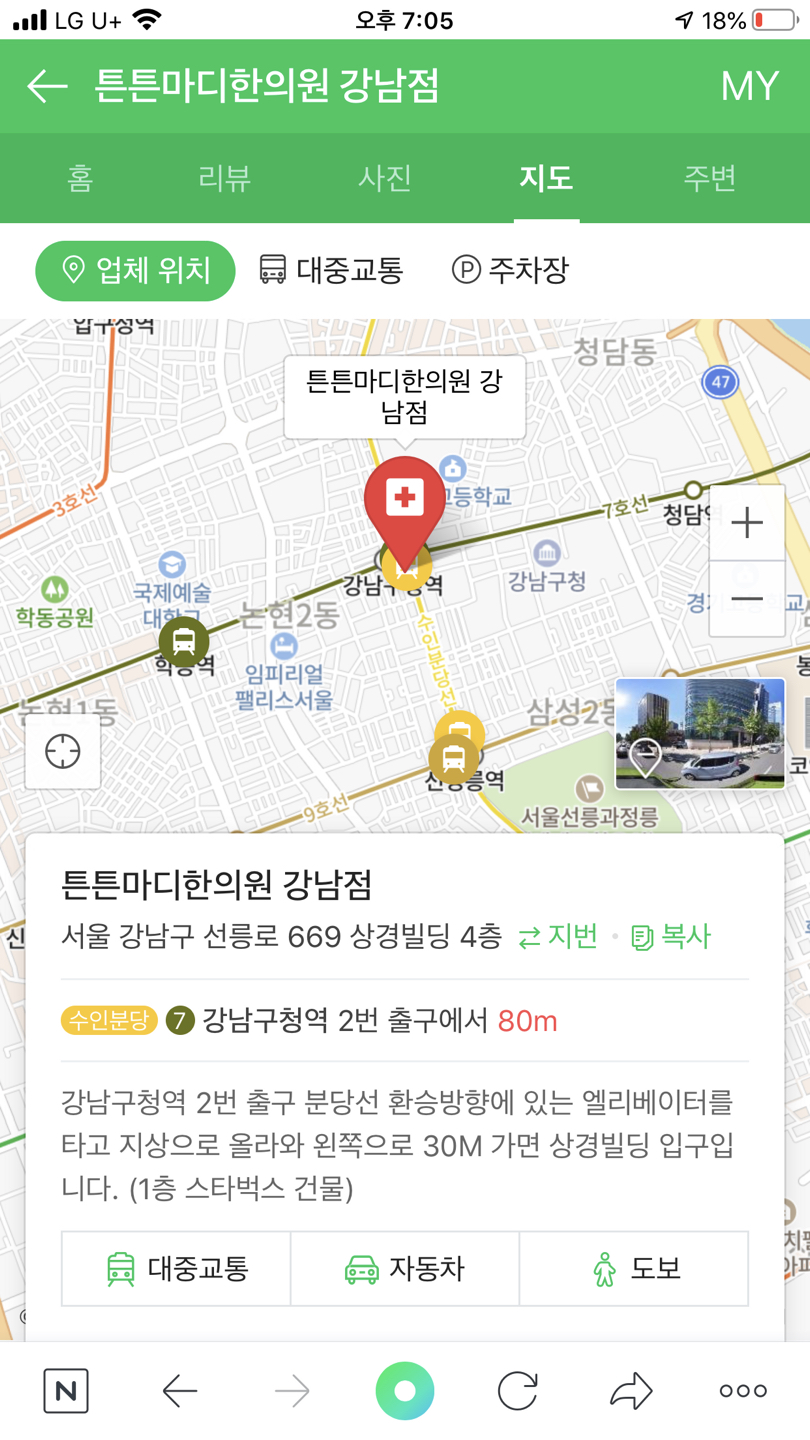
Task: Center map on my current location
Action: [63, 752]
